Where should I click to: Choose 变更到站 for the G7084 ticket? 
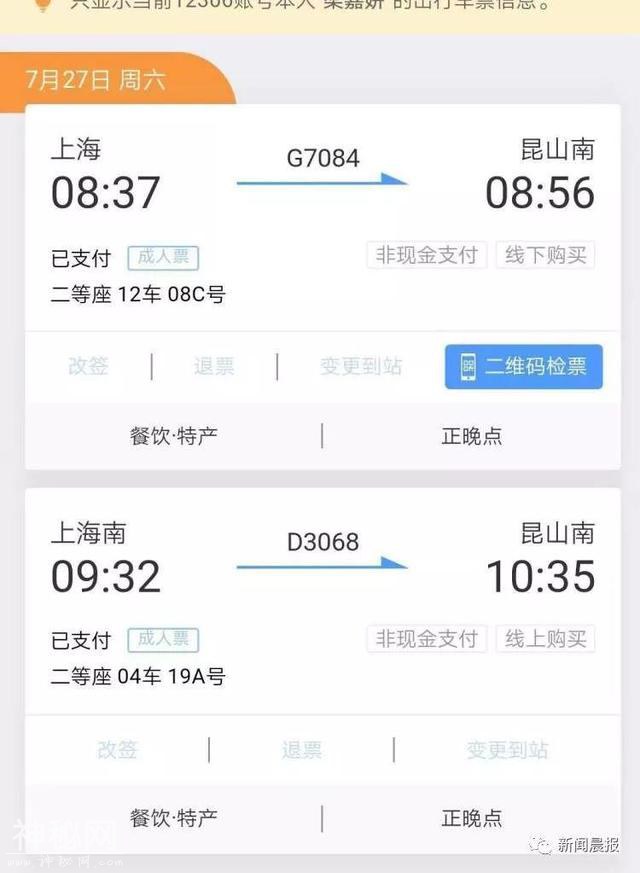coord(360,366)
